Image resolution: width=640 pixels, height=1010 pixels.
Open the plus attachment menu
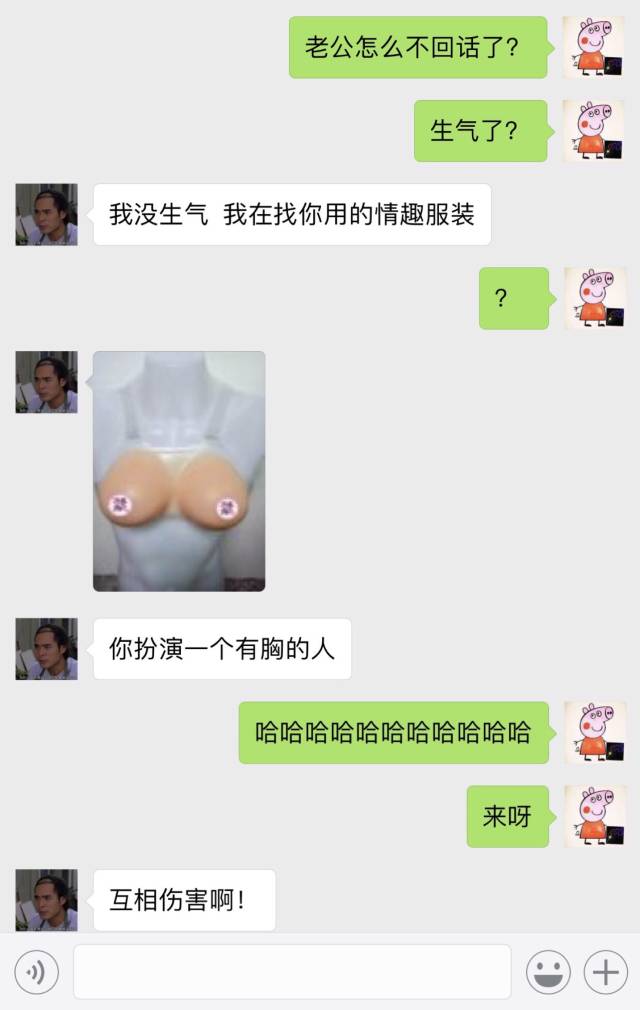(x=605, y=972)
